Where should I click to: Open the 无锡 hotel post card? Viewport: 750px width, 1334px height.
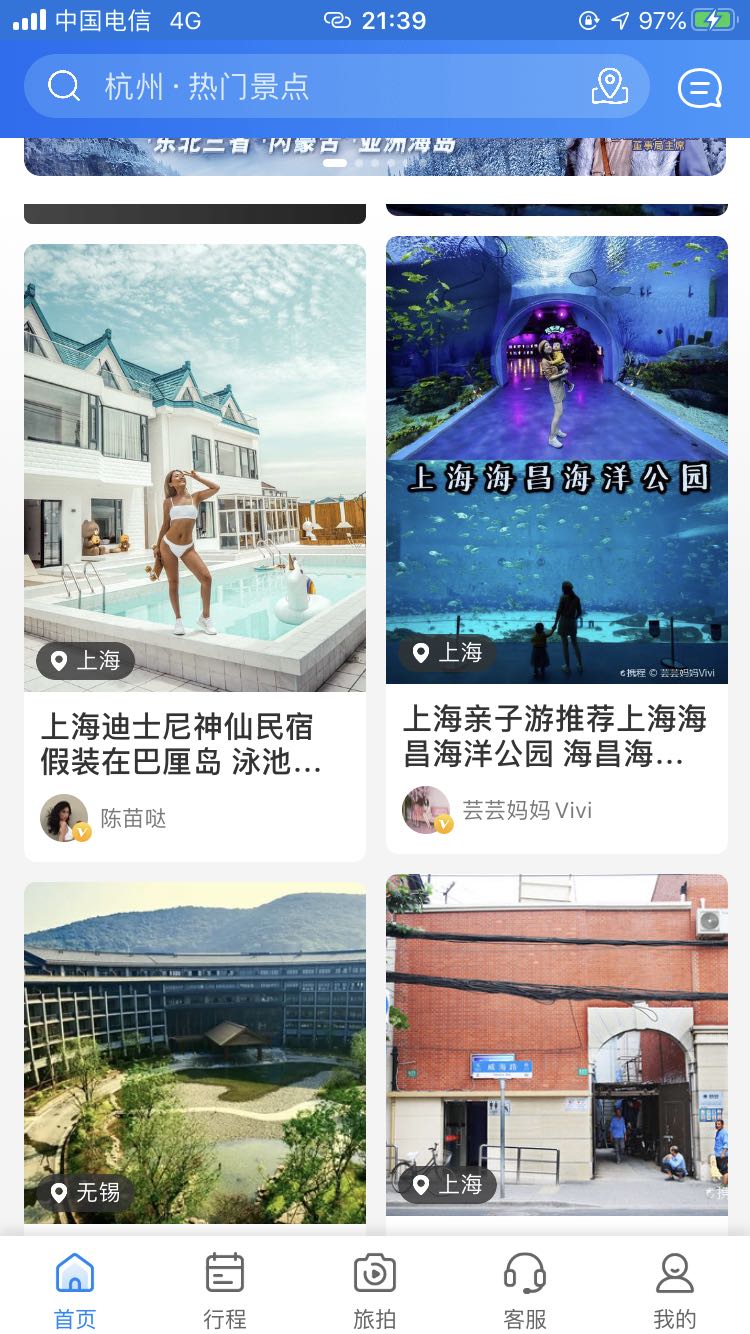click(195, 1052)
